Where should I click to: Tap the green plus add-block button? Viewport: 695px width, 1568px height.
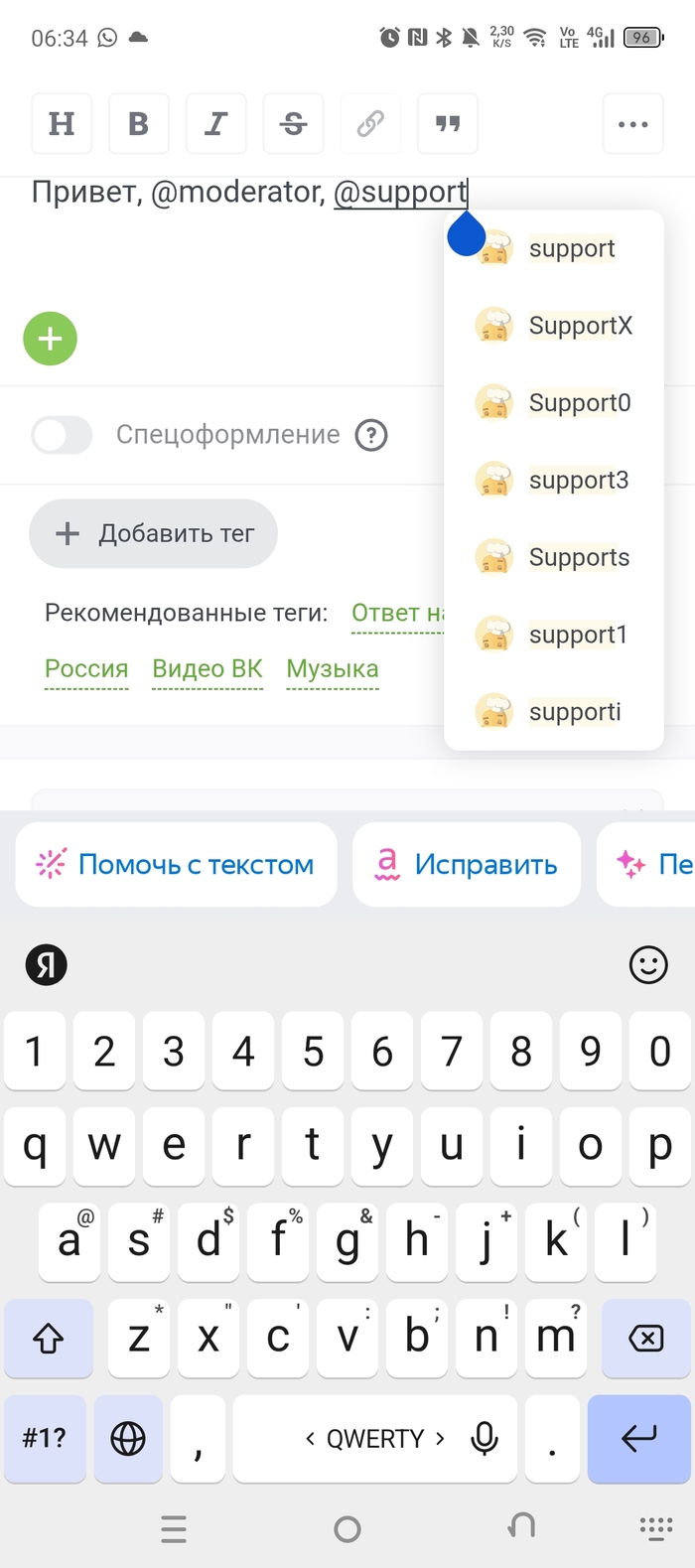pyautogui.click(x=50, y=339)
